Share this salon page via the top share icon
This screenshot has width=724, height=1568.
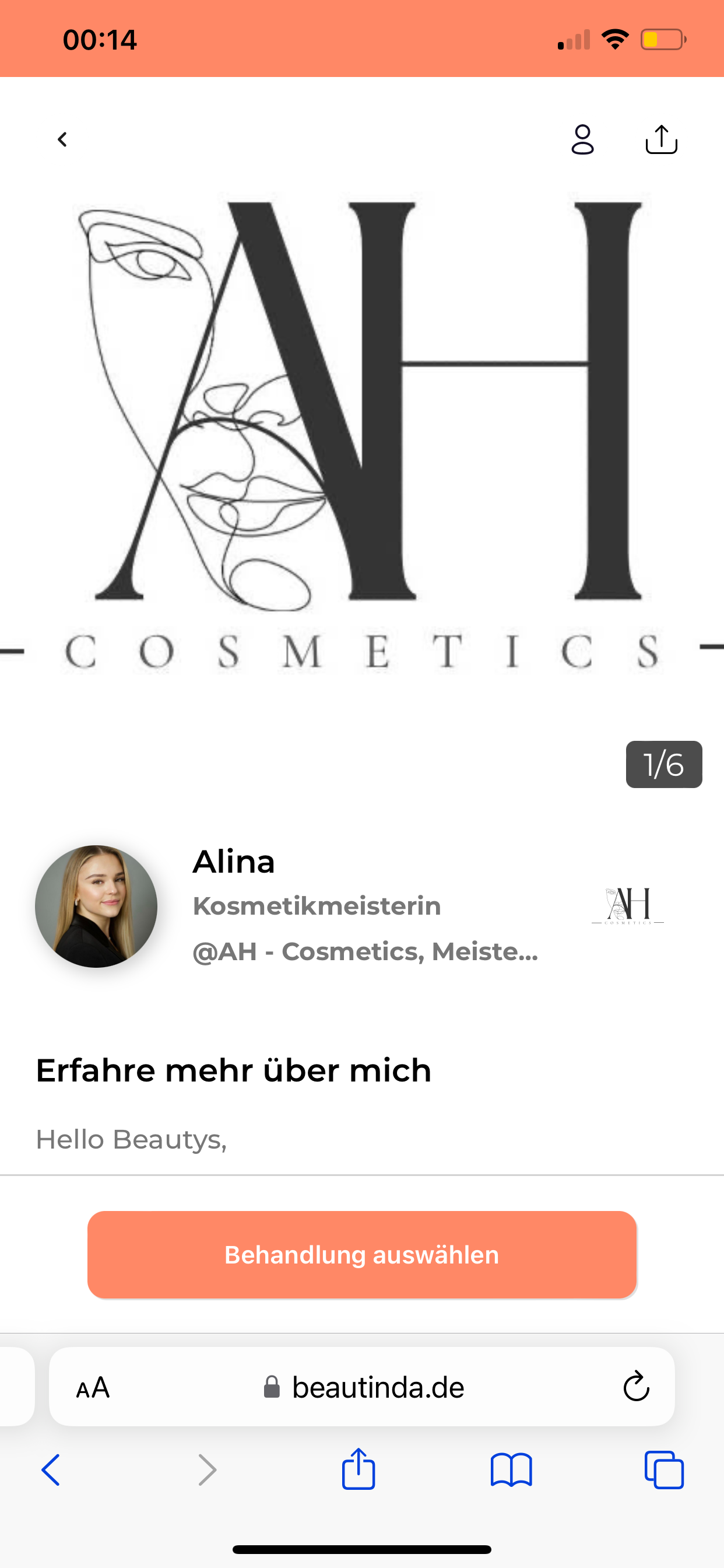661,139
